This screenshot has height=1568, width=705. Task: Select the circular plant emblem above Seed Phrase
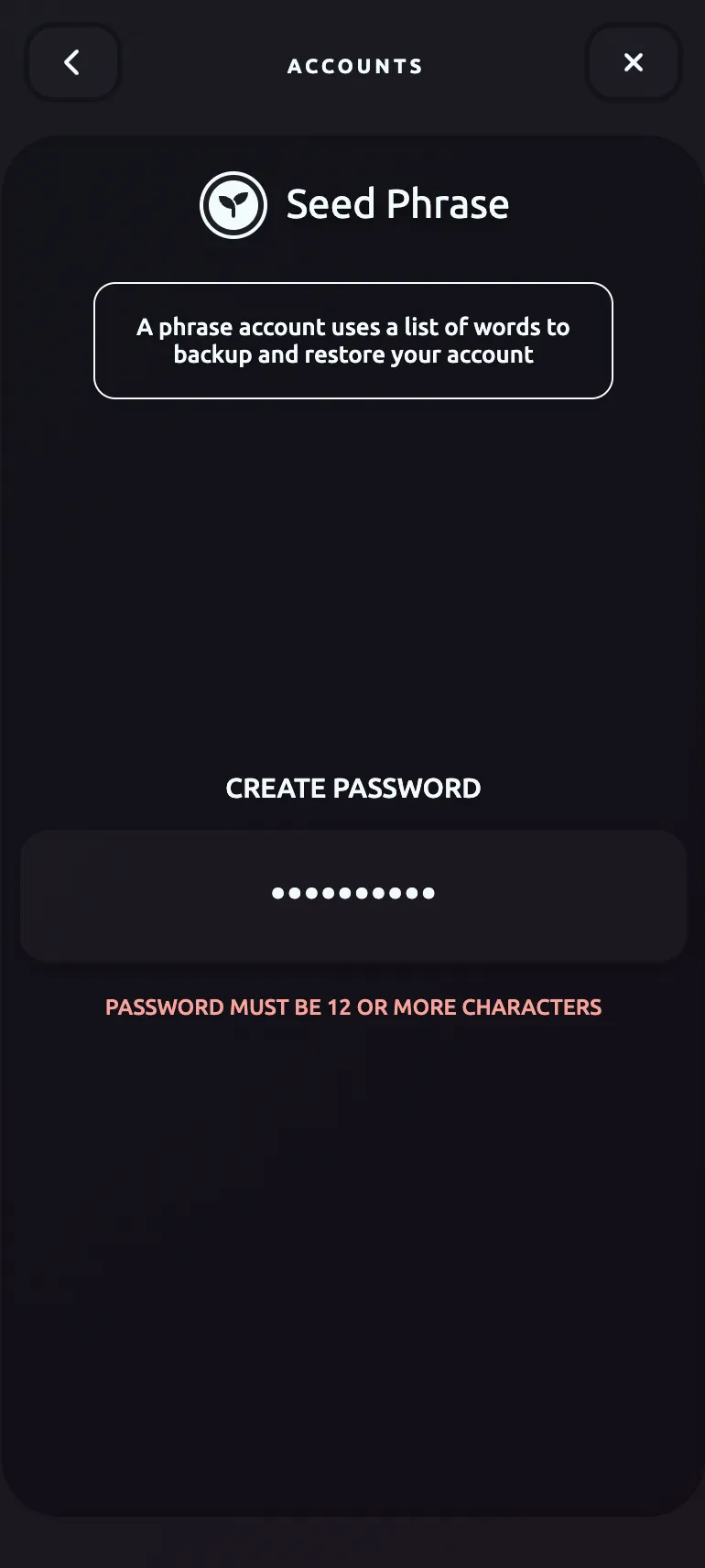pyautogui.click(x=233, y=204)
